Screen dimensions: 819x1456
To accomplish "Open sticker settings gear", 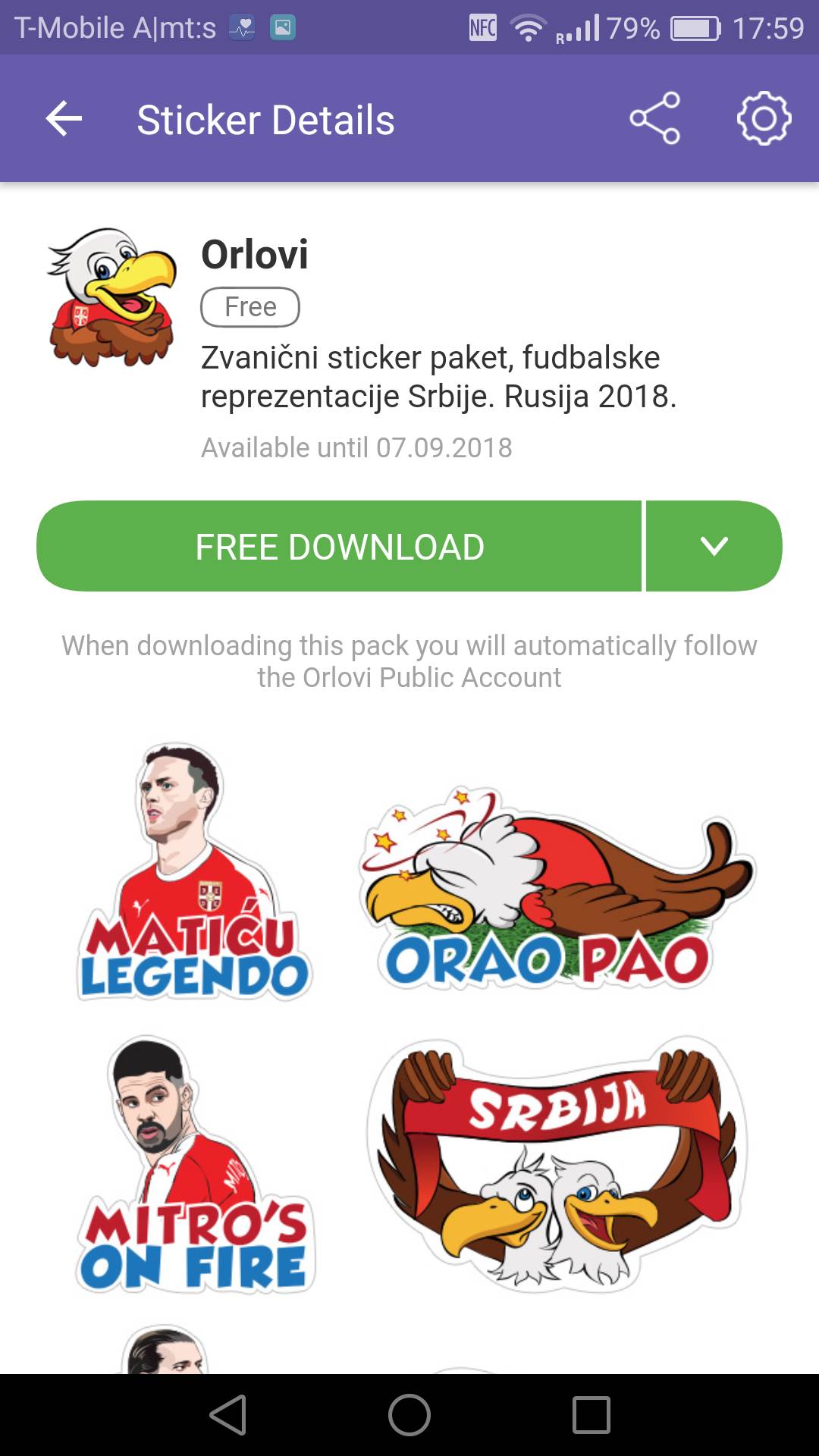I will click(x=764, y=119).
